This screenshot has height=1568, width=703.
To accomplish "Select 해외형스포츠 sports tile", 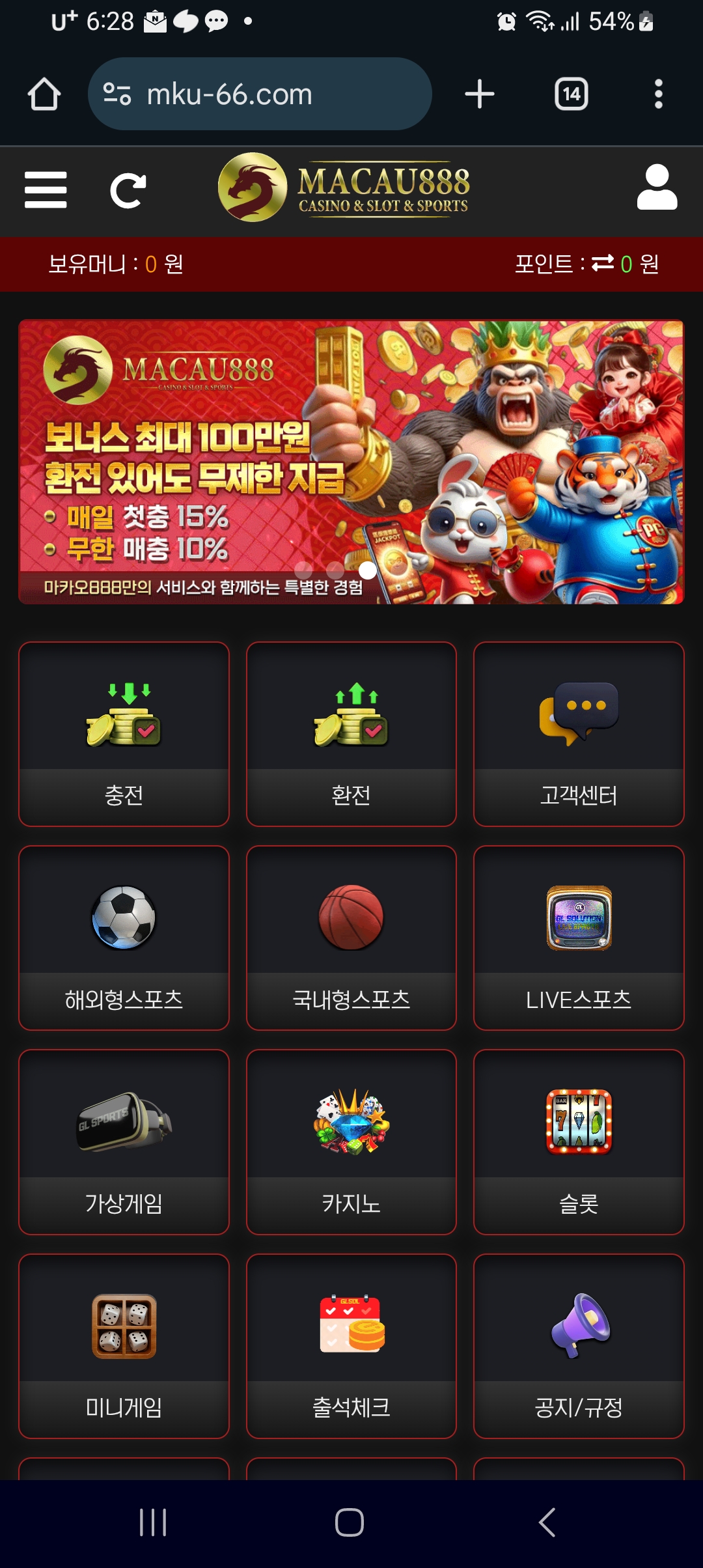I will (124, 938).
